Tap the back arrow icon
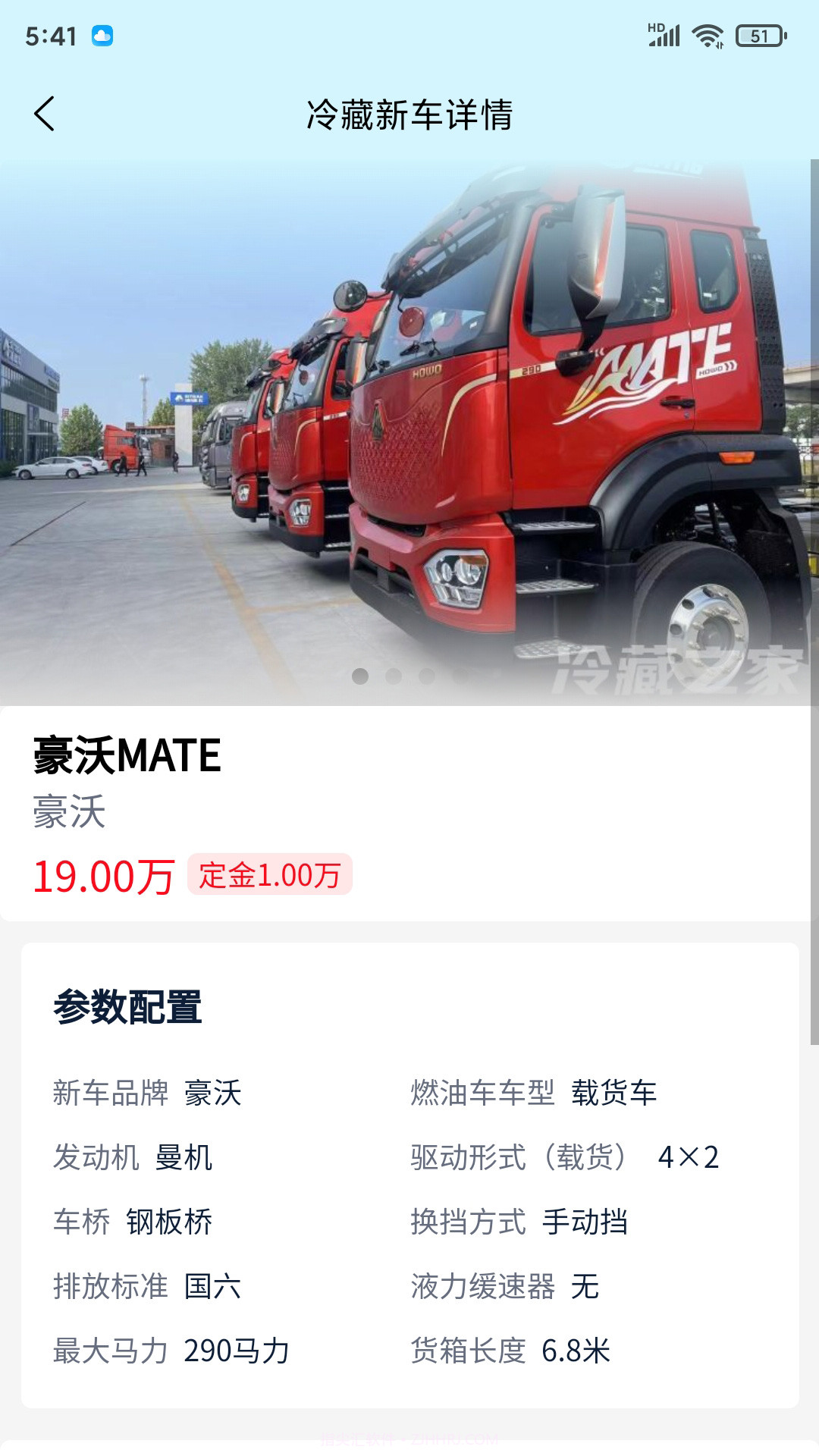Image resolution: width=819 pixels, height=1456 pixels. (x=45, y=112)
